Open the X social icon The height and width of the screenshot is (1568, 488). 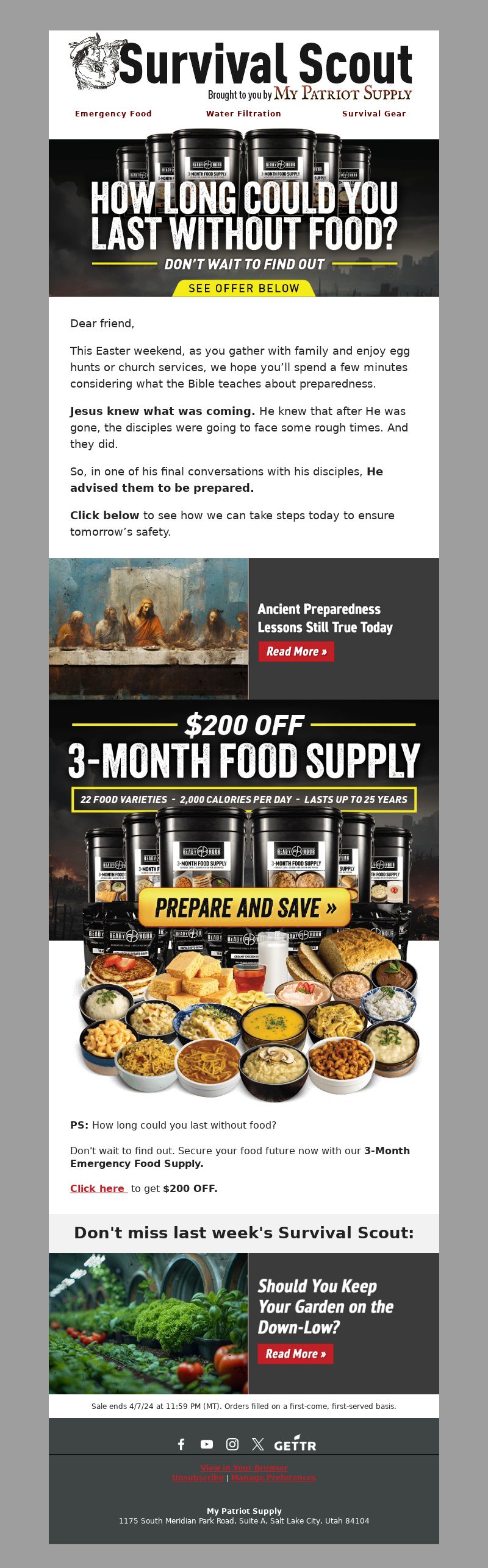click(258, 1444)
